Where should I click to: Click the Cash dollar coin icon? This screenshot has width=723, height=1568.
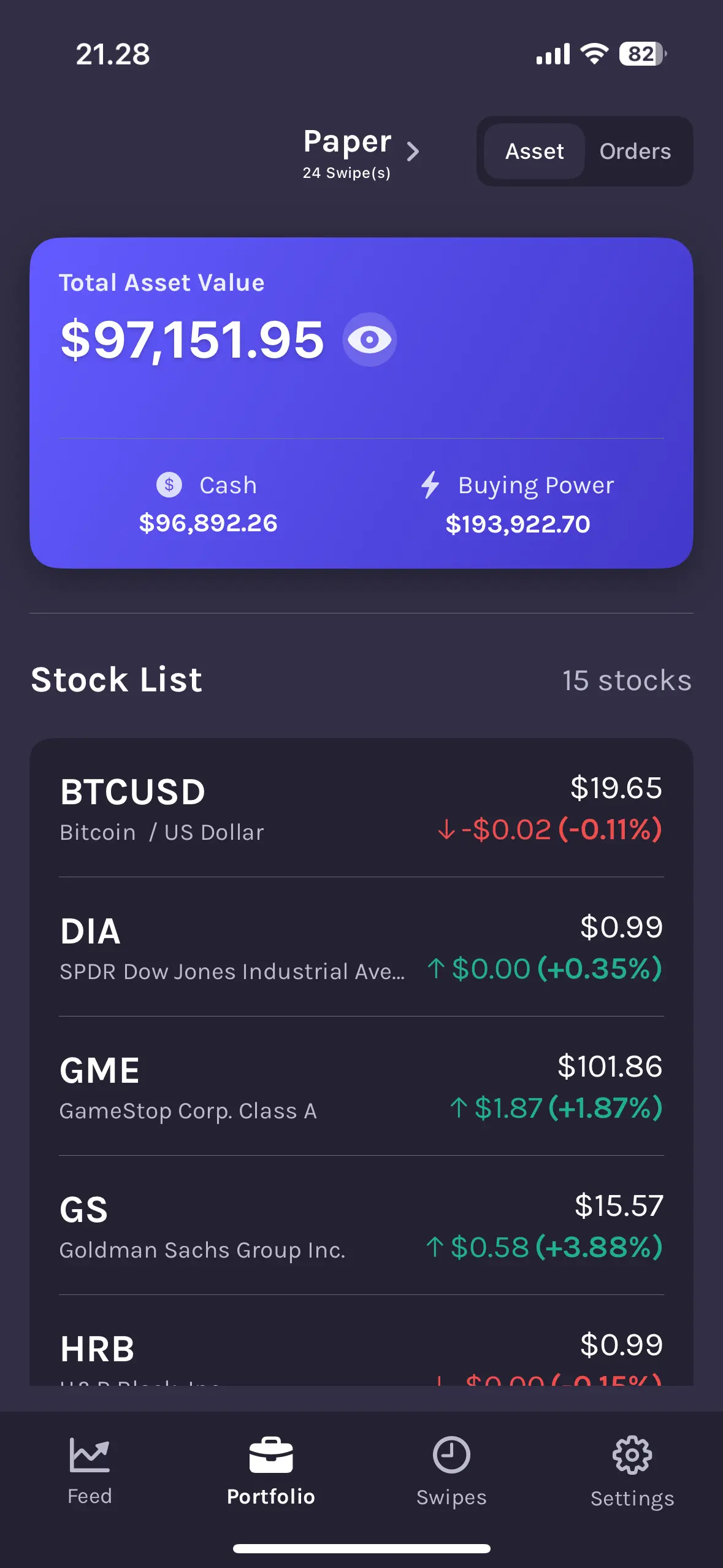point(169,485)
